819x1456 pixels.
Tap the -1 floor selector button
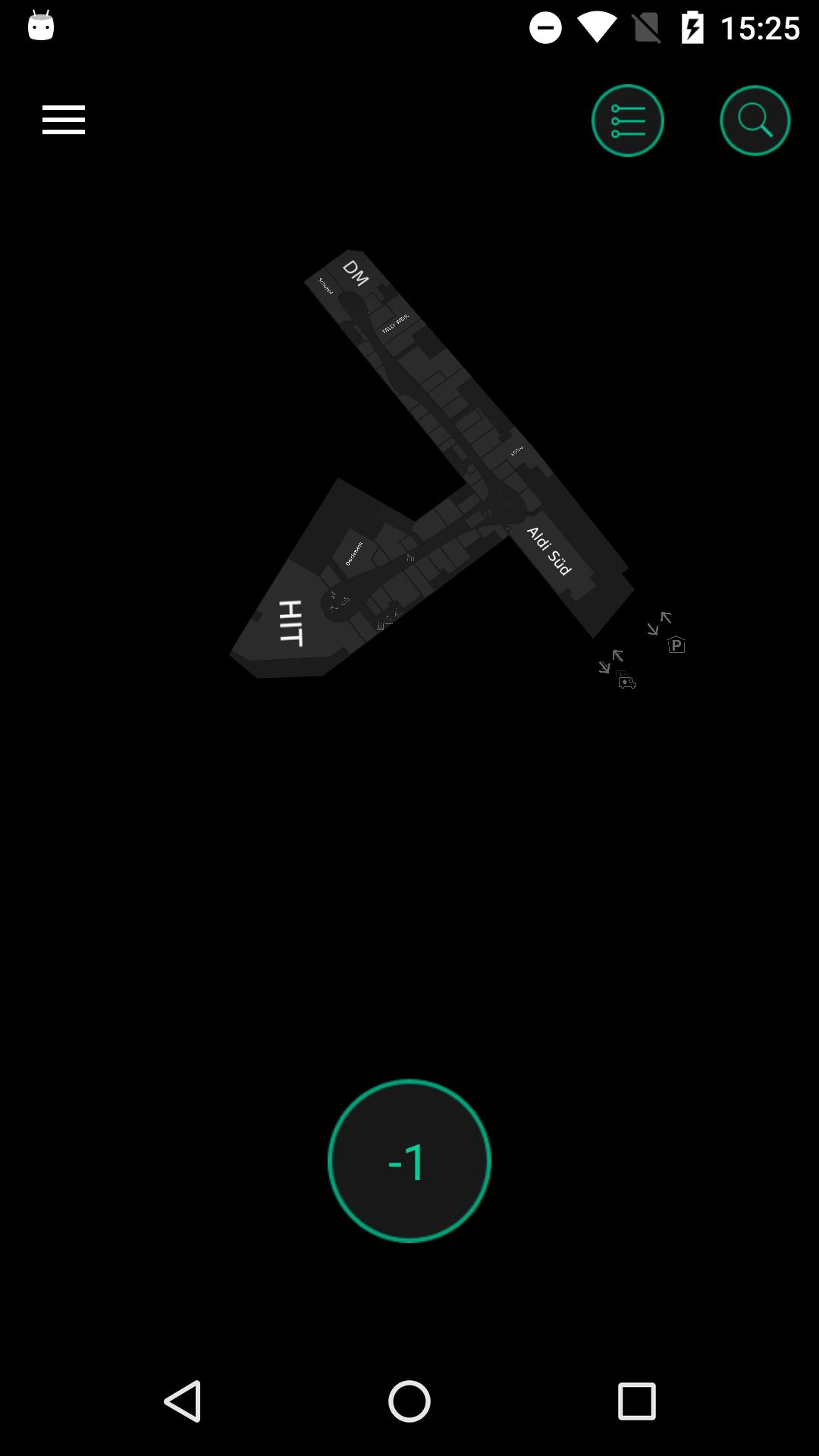click(409, 1160)
